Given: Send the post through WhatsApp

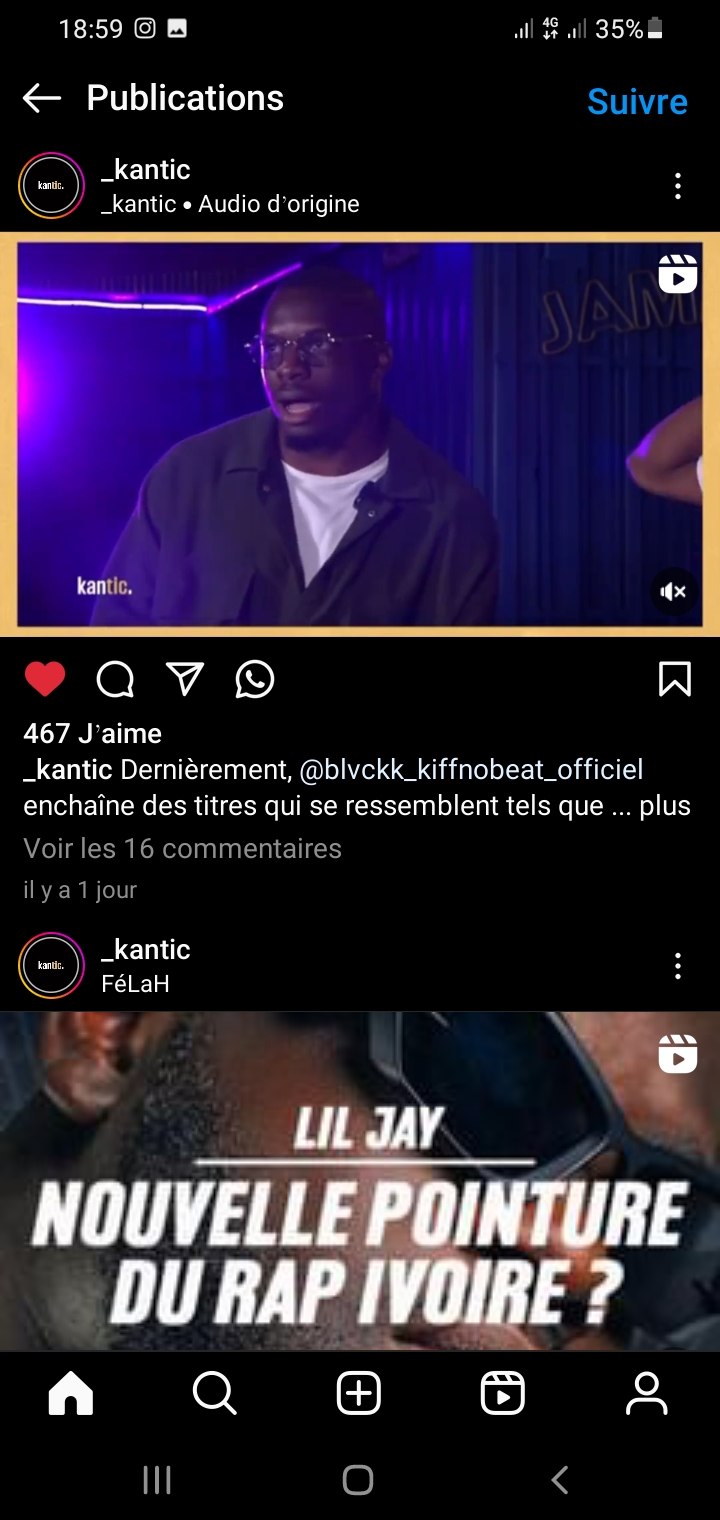Looking at the screenshot, I should pyautogui.click(x=255, y=679).
